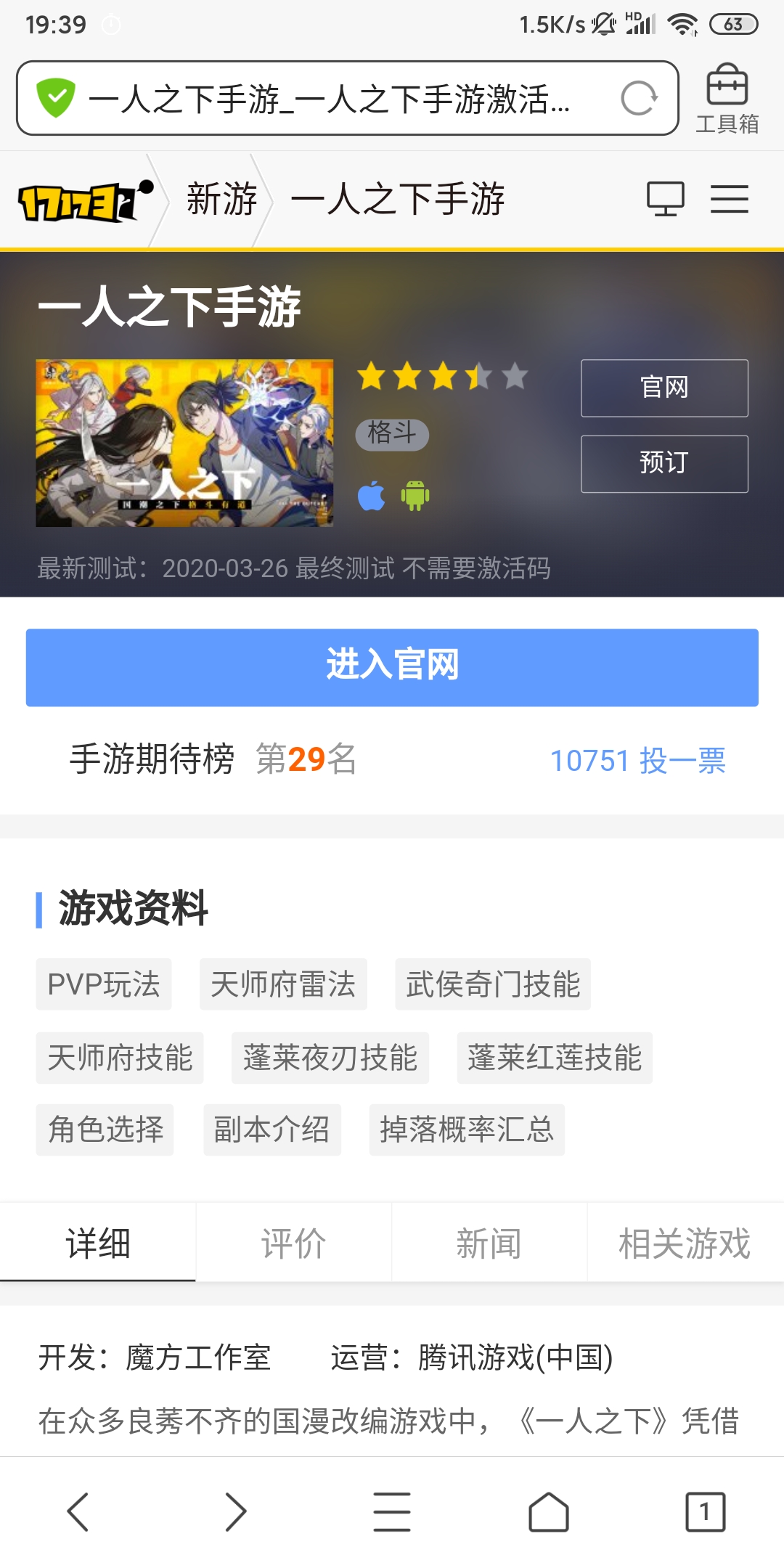Screen dimensions: 784x1568
Task: Click the 预订 button
Action: [x=663, y=463]
